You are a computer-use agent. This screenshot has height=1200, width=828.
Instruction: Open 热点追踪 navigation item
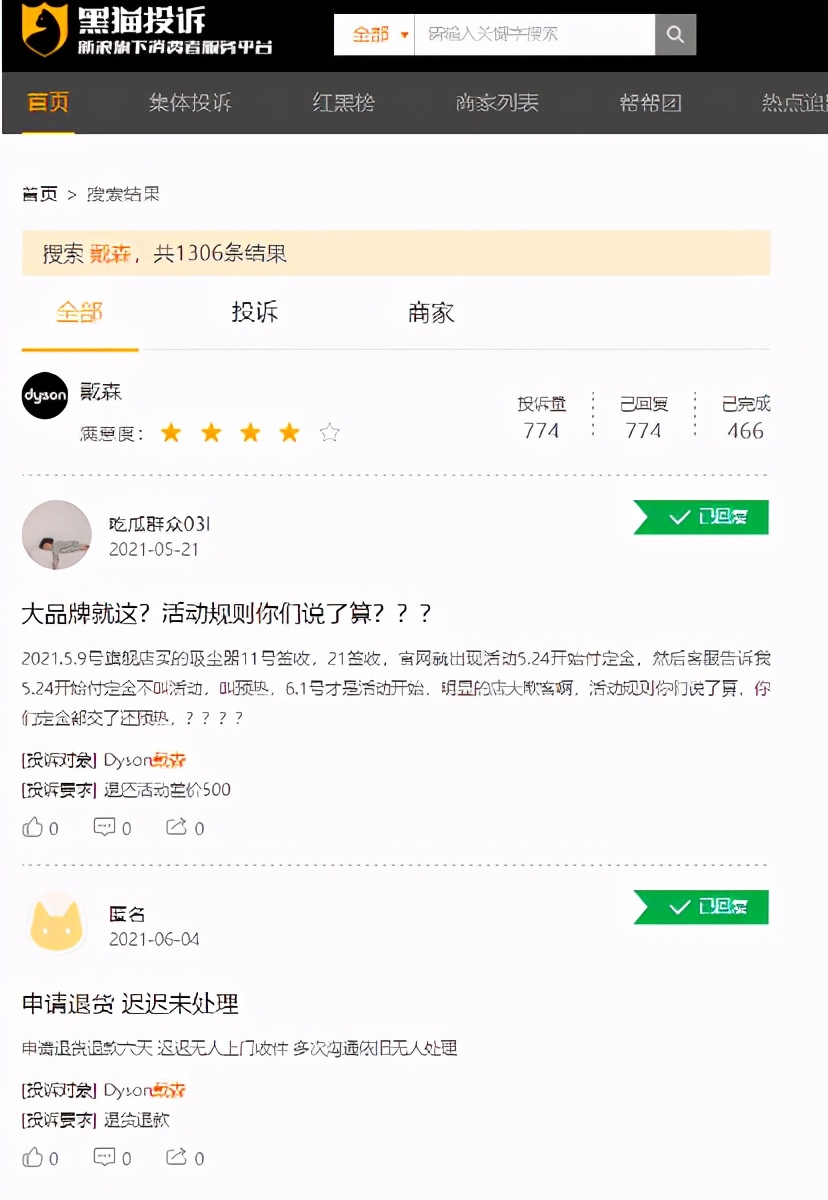(x=794, y=102)
